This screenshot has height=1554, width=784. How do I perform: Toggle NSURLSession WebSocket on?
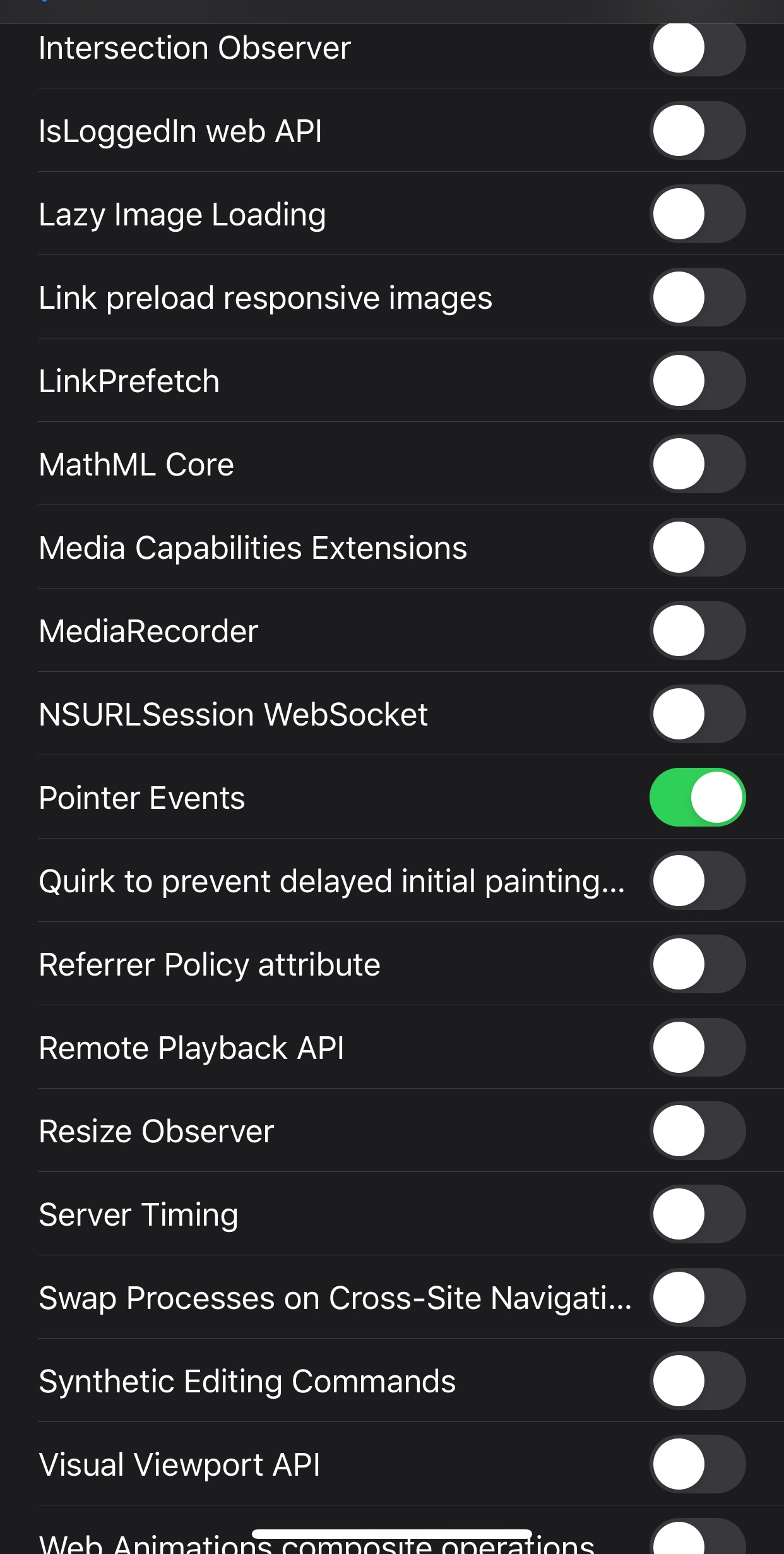pos(697,714)
